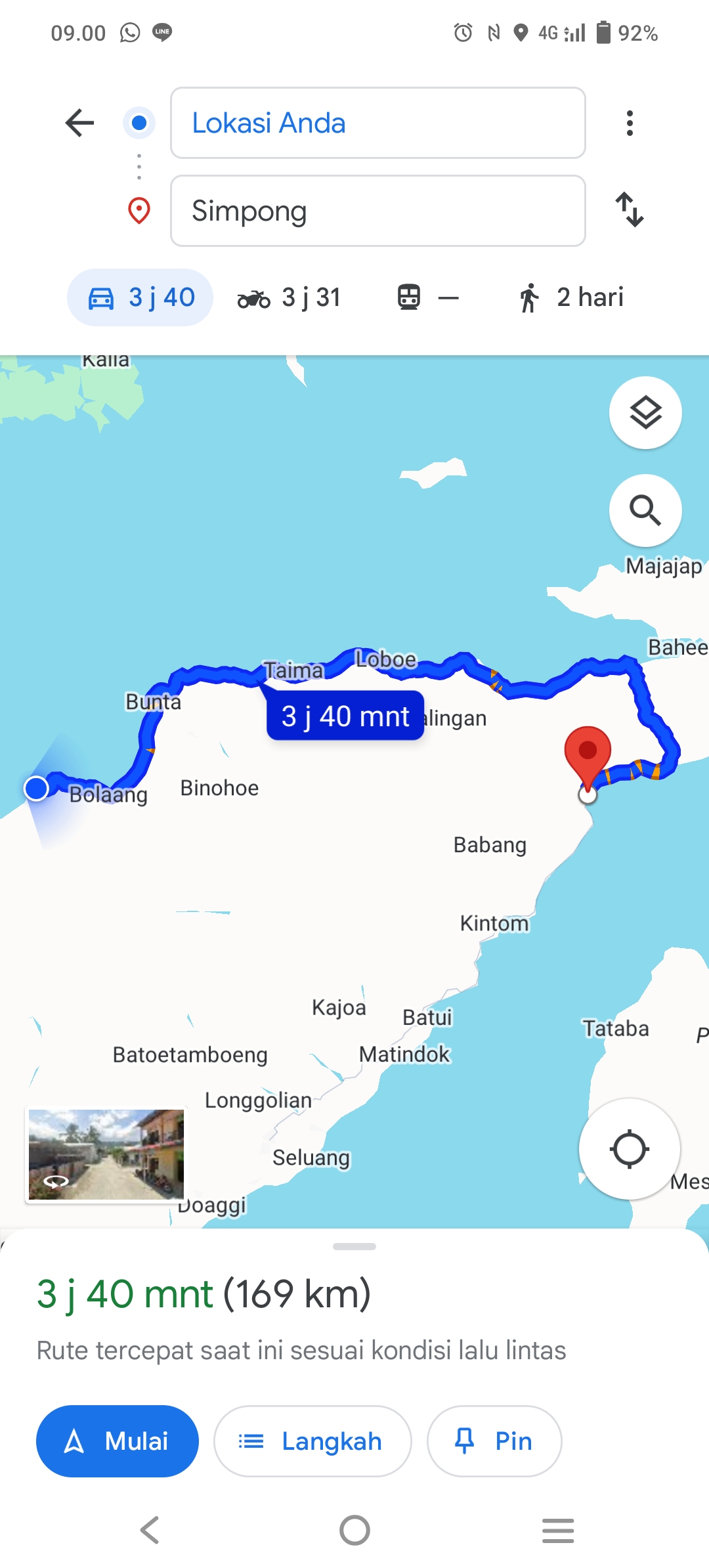This screenshot has height=1568, width=709.
Task: Open the map layers button
Action: (645, 412)
